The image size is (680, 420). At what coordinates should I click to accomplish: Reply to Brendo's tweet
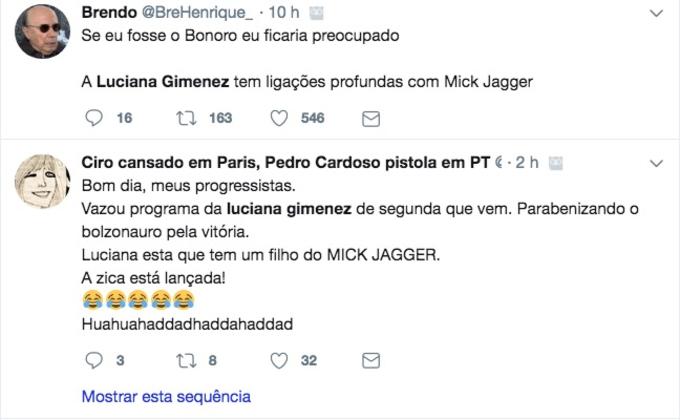[94, 119]
